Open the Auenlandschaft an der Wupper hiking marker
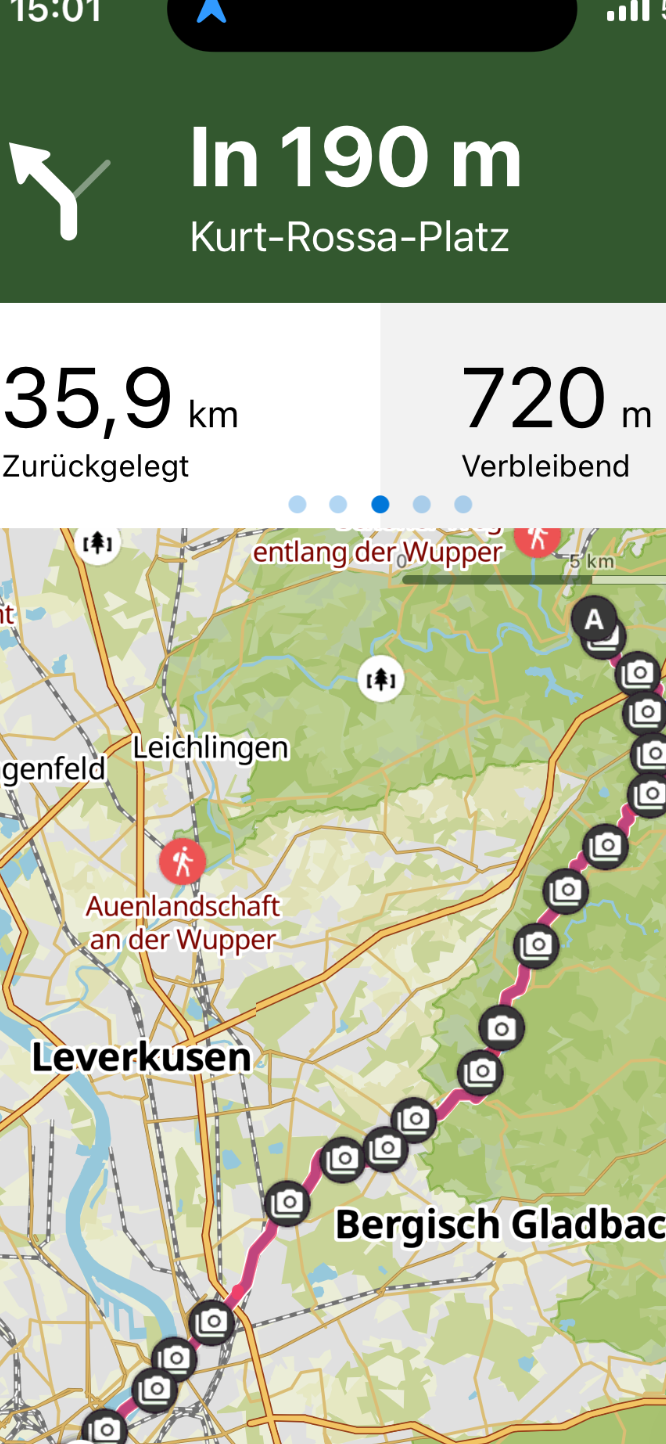Screen dimensions: 666x1444 click(x=182, y=861)
